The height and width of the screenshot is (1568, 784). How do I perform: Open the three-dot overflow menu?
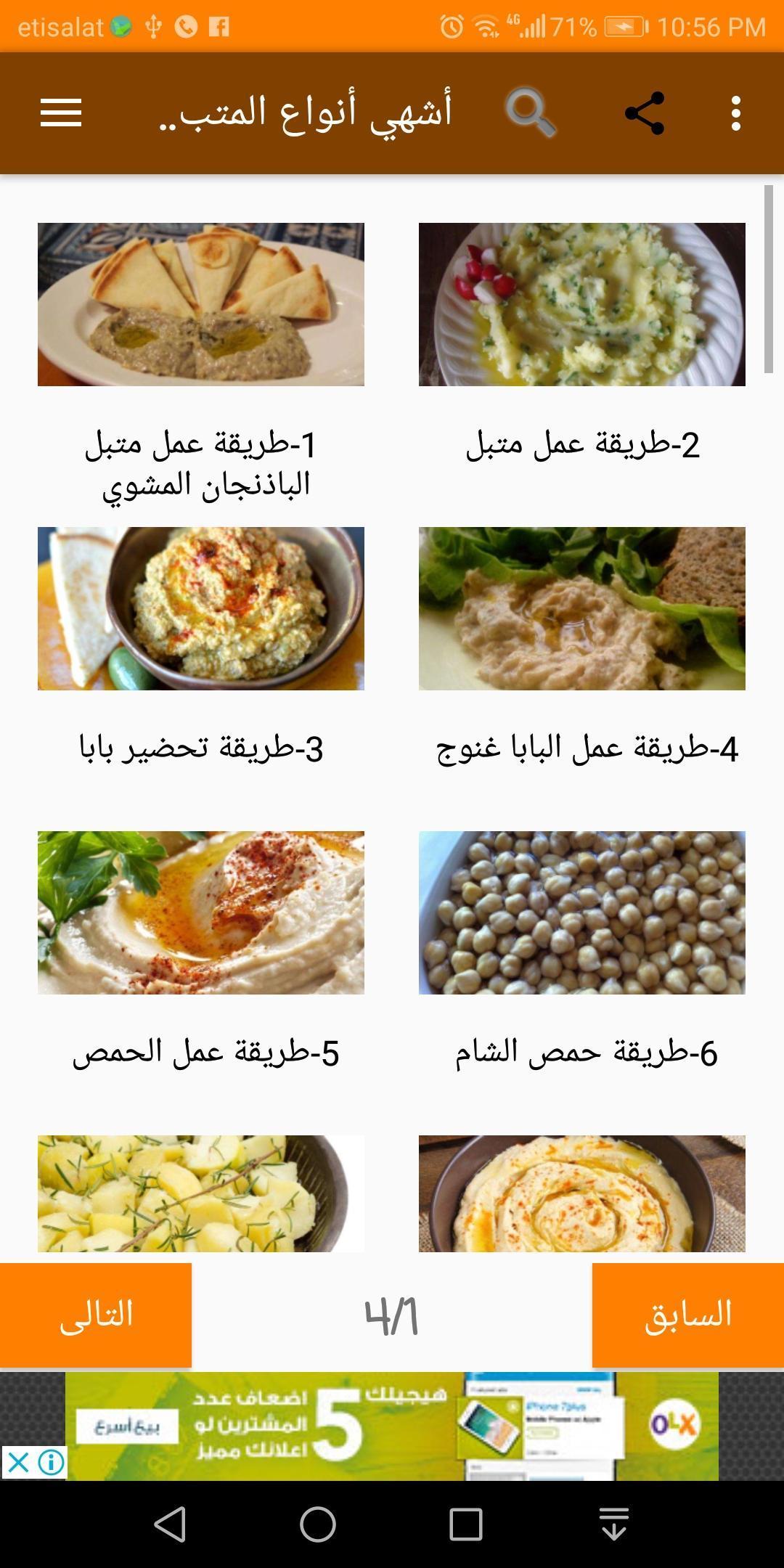[736, 113]
